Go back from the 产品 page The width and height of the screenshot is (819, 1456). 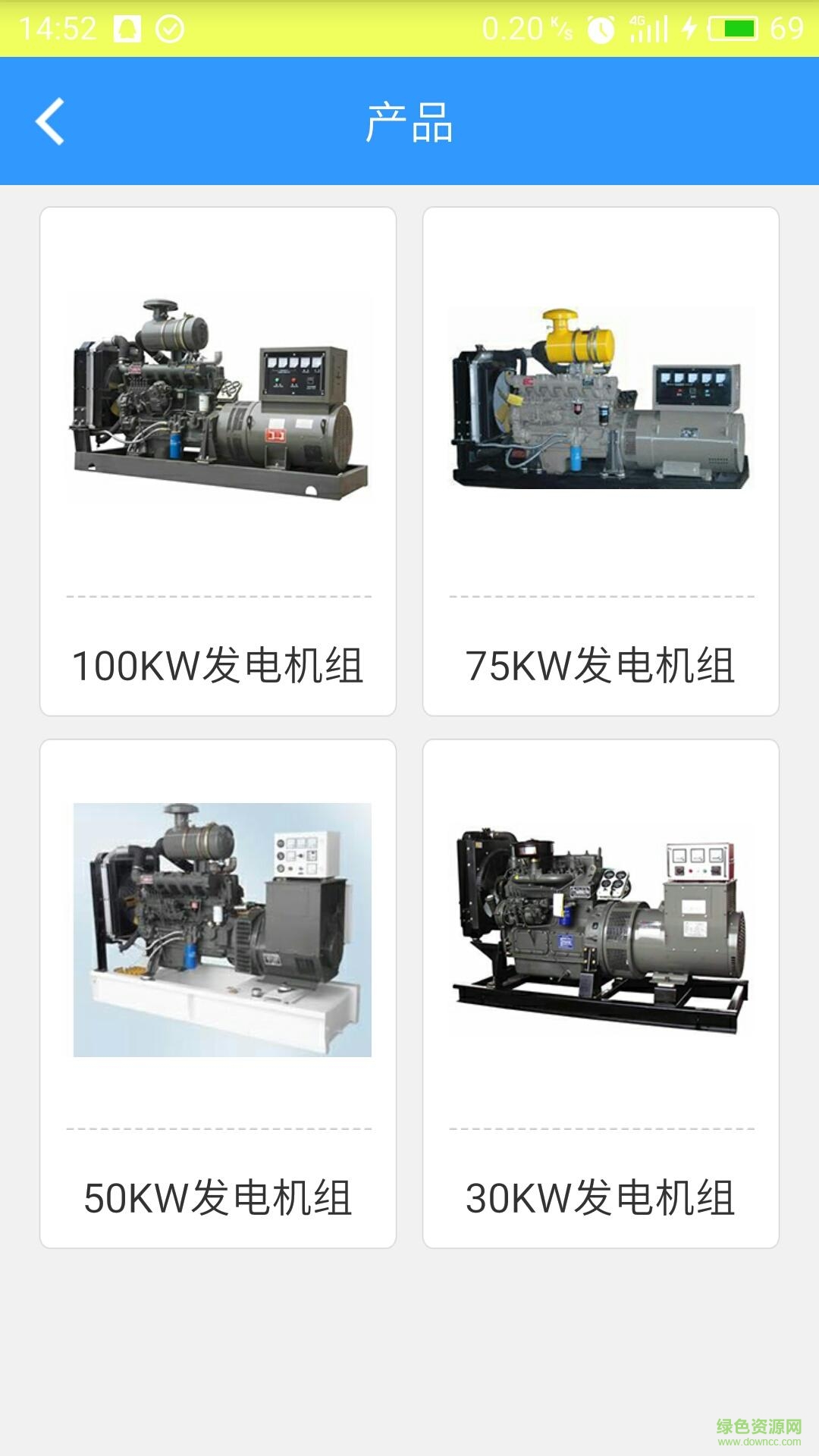[x=50, y=121]
